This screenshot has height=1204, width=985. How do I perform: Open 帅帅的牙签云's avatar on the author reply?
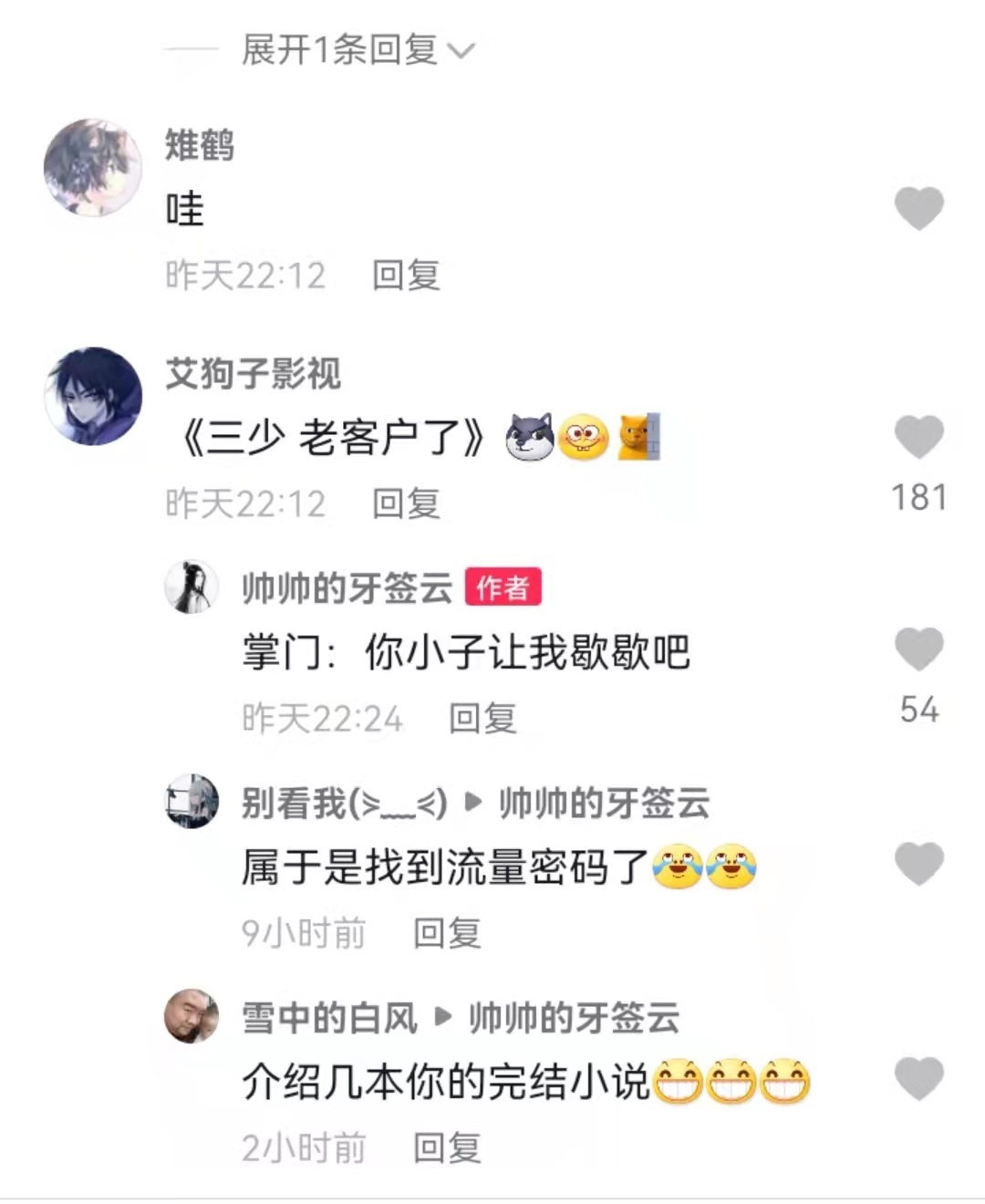(190, 588)
